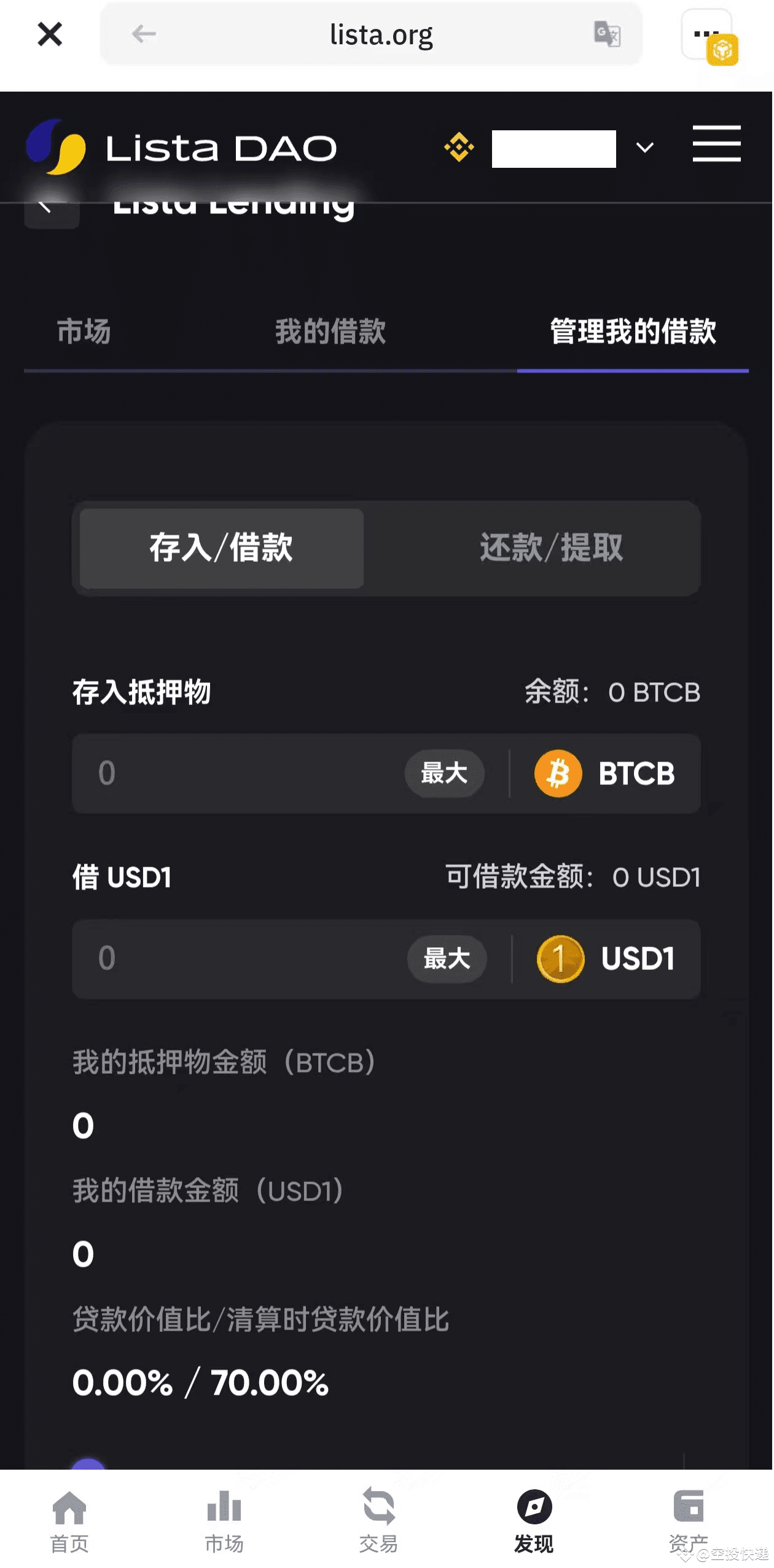The image size is (774, 1568).
Task: Switch to 还款/提取 segment
Action: 552,548
